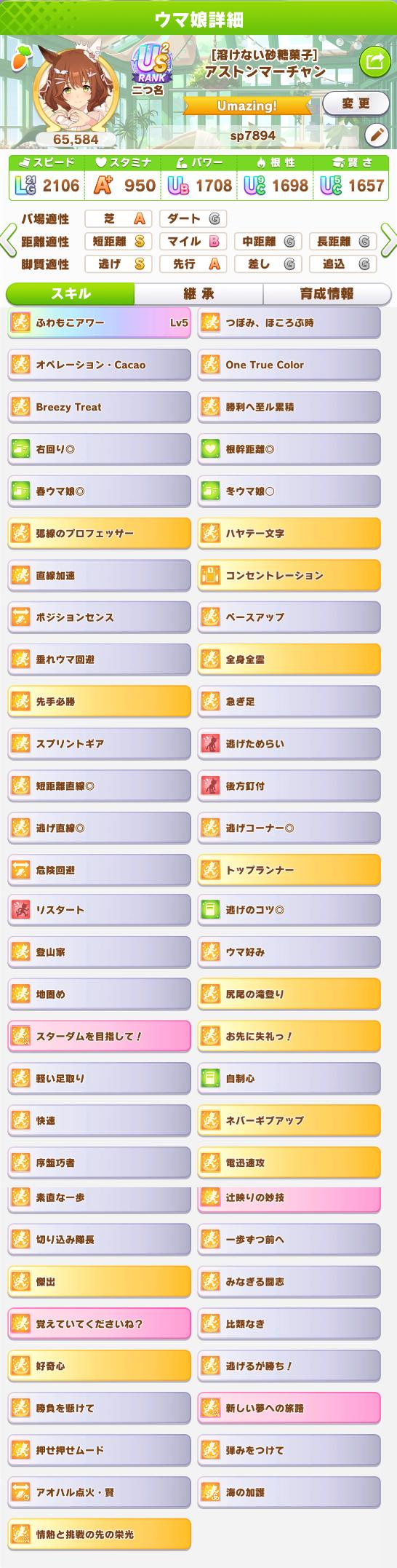The width and height of the screenshot is (397, 1568).
Task: Tap the green share icon
Action: tap(375, 62)
